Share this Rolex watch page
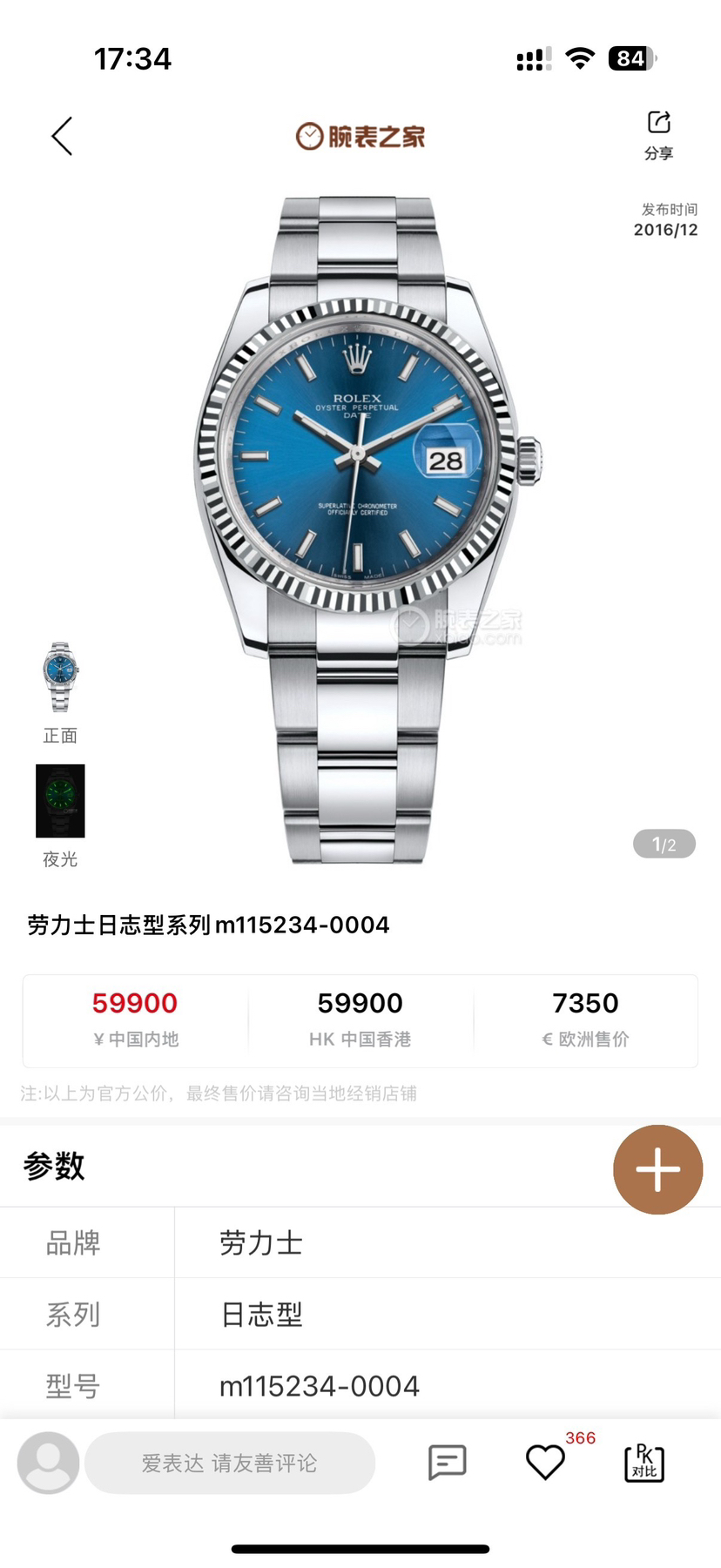This screenshot has height=1568, width=721. 658,134
